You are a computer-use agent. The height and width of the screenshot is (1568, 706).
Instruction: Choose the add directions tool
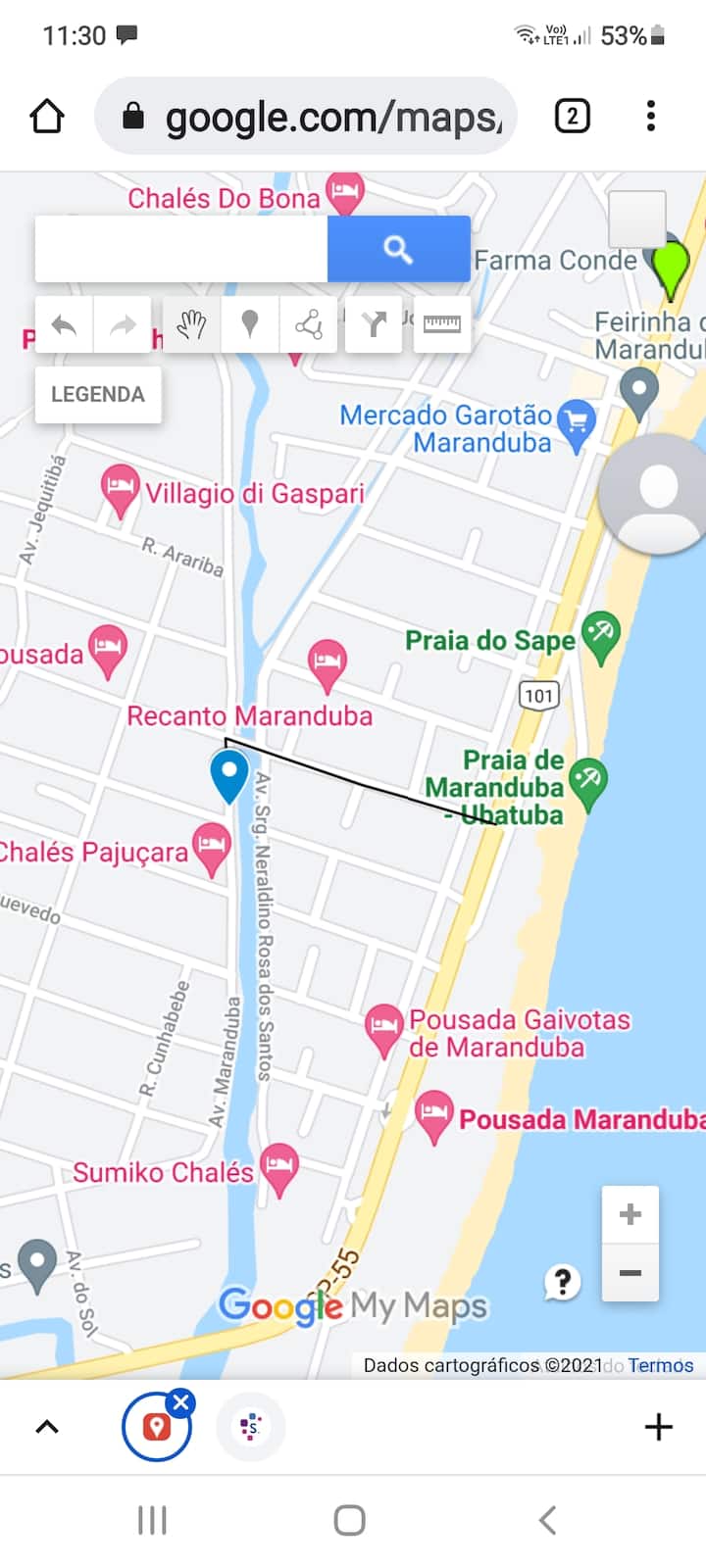click(x=374, y=324)
